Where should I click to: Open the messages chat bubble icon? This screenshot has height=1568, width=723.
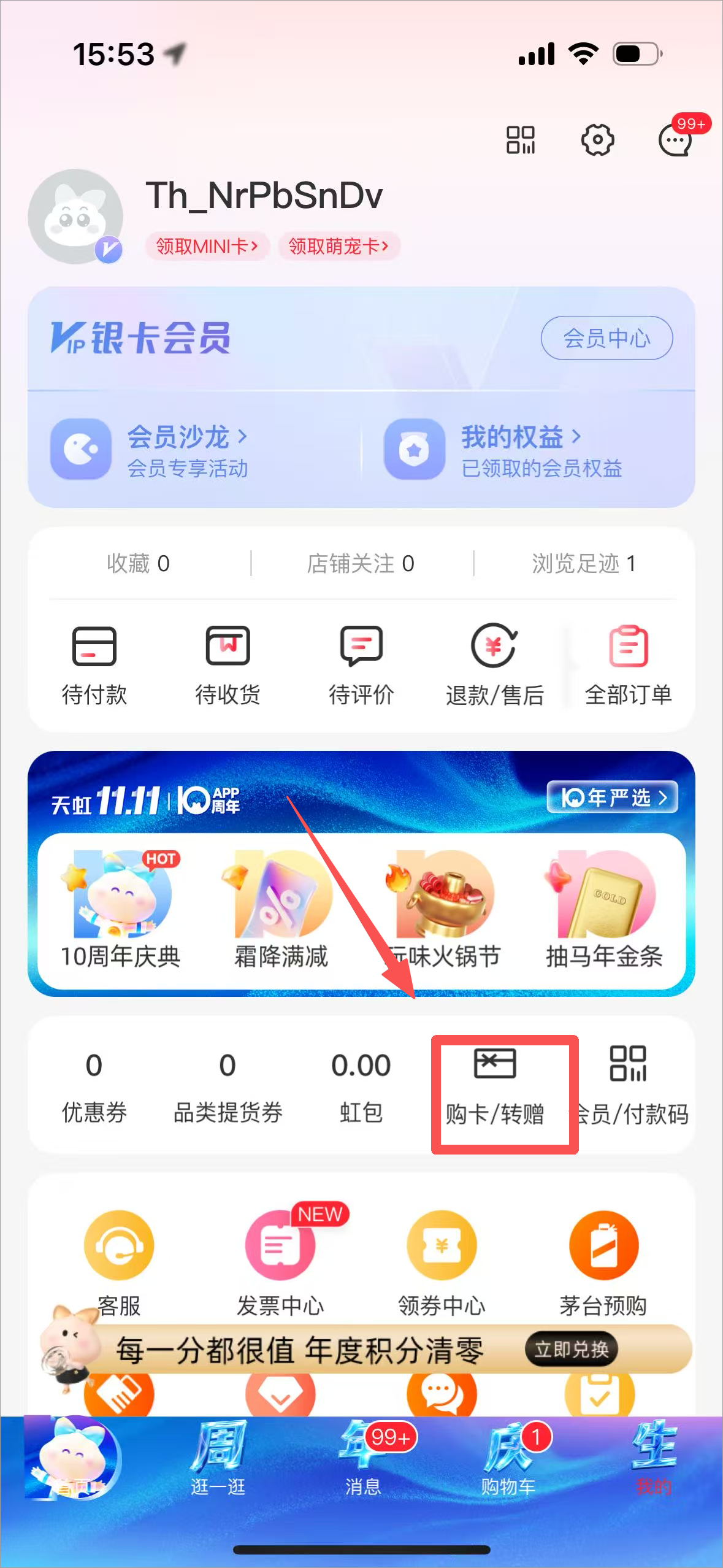coord(675,140)
